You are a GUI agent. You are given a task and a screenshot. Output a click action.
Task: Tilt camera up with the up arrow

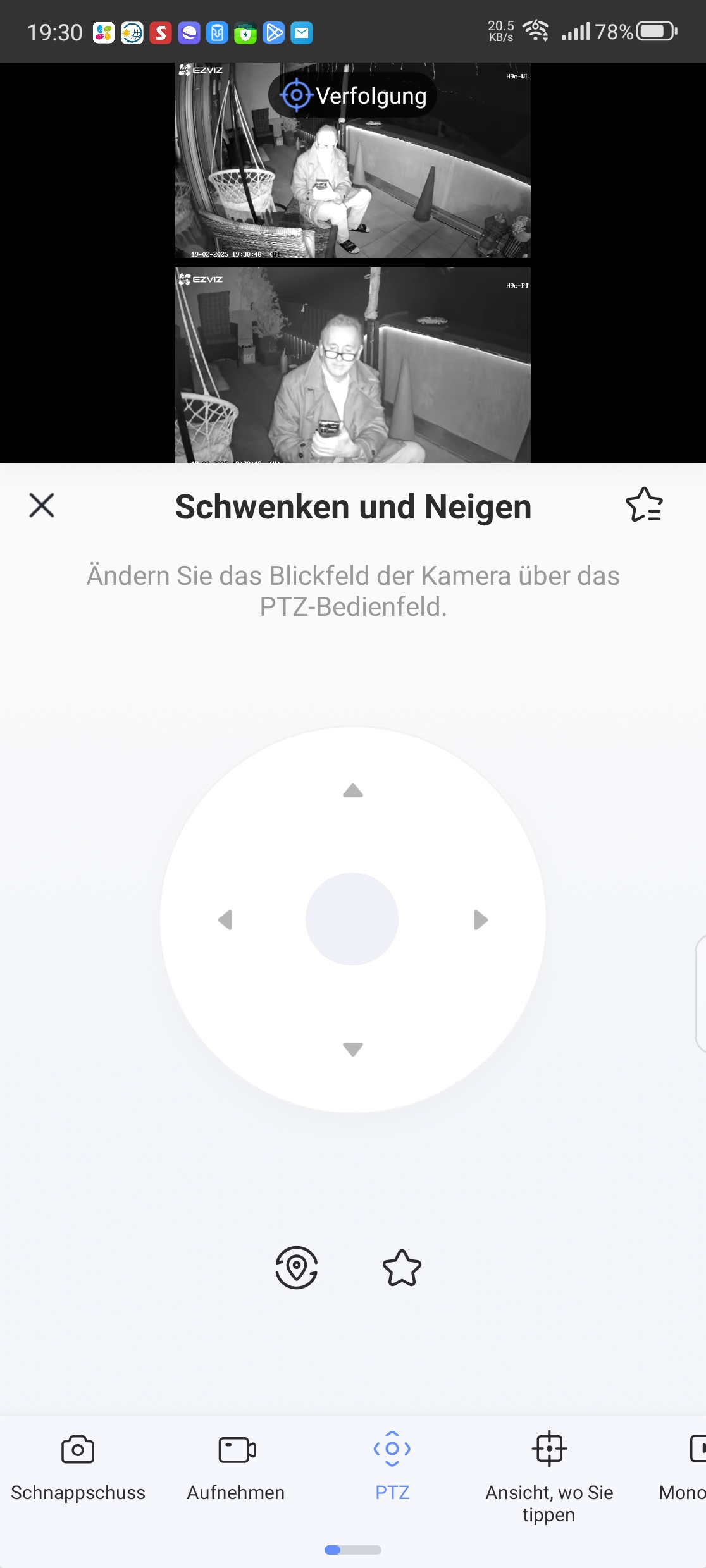coord(353,790)
